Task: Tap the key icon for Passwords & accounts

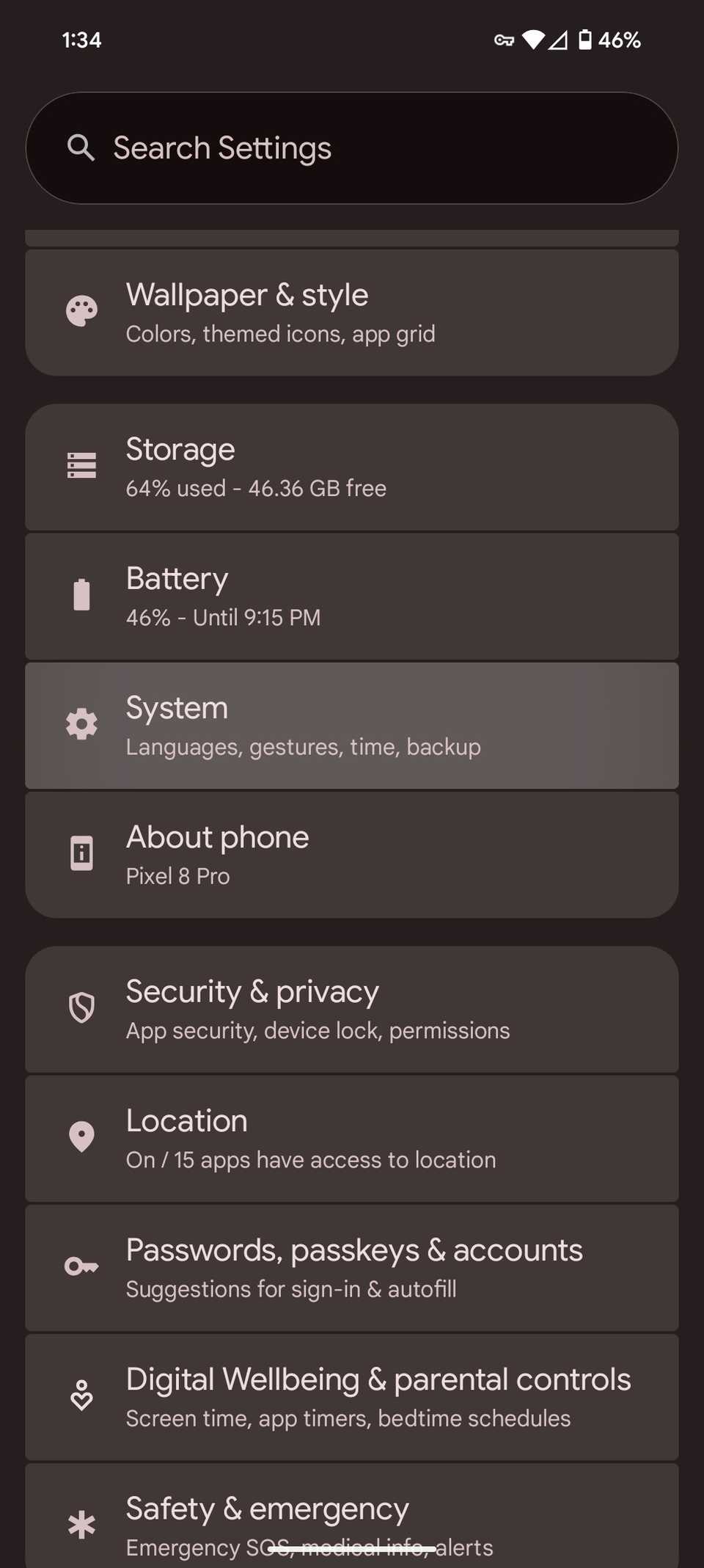Action: pyautogui.click(x=81, y=1266)
